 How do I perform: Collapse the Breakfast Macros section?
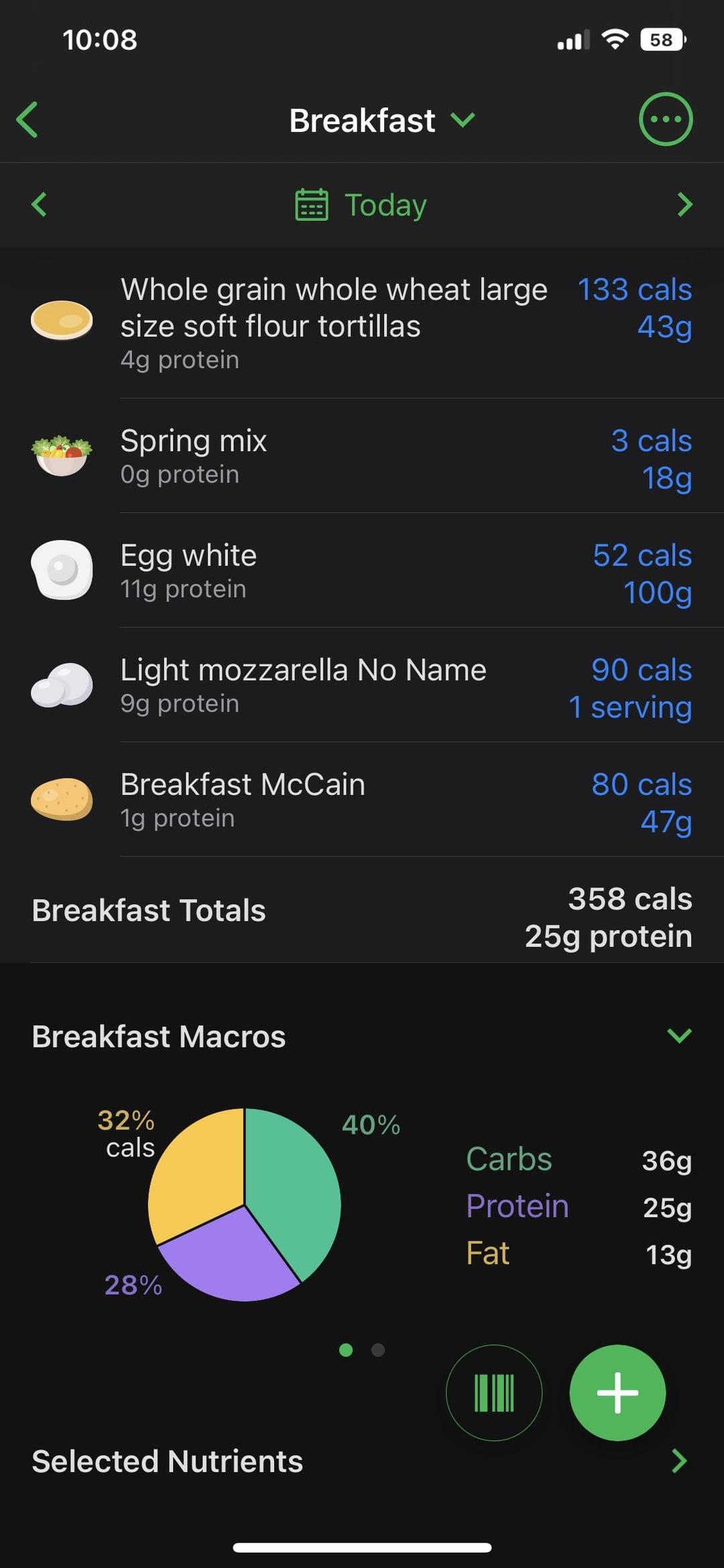pos(679,1036)
